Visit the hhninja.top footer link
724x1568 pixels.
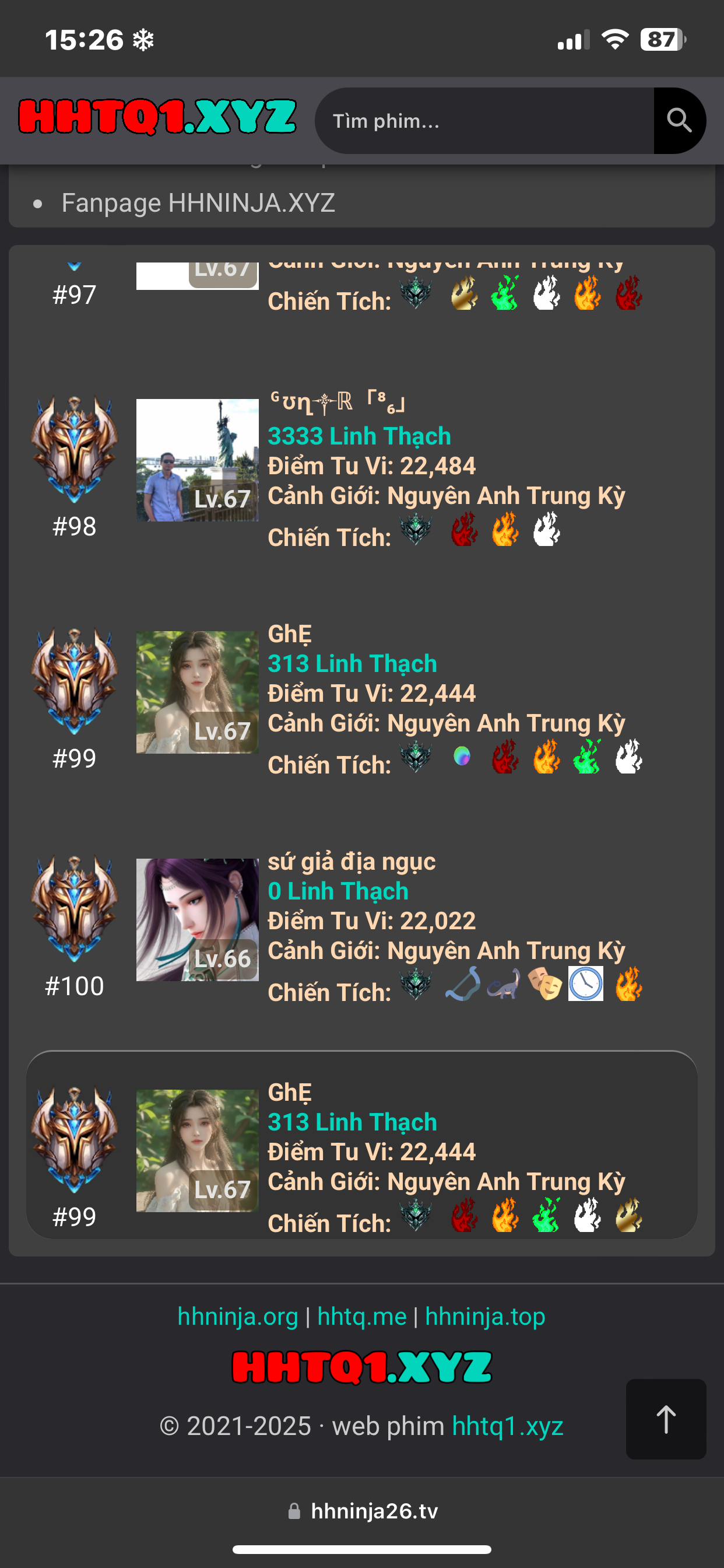[x=485, y=1316]
